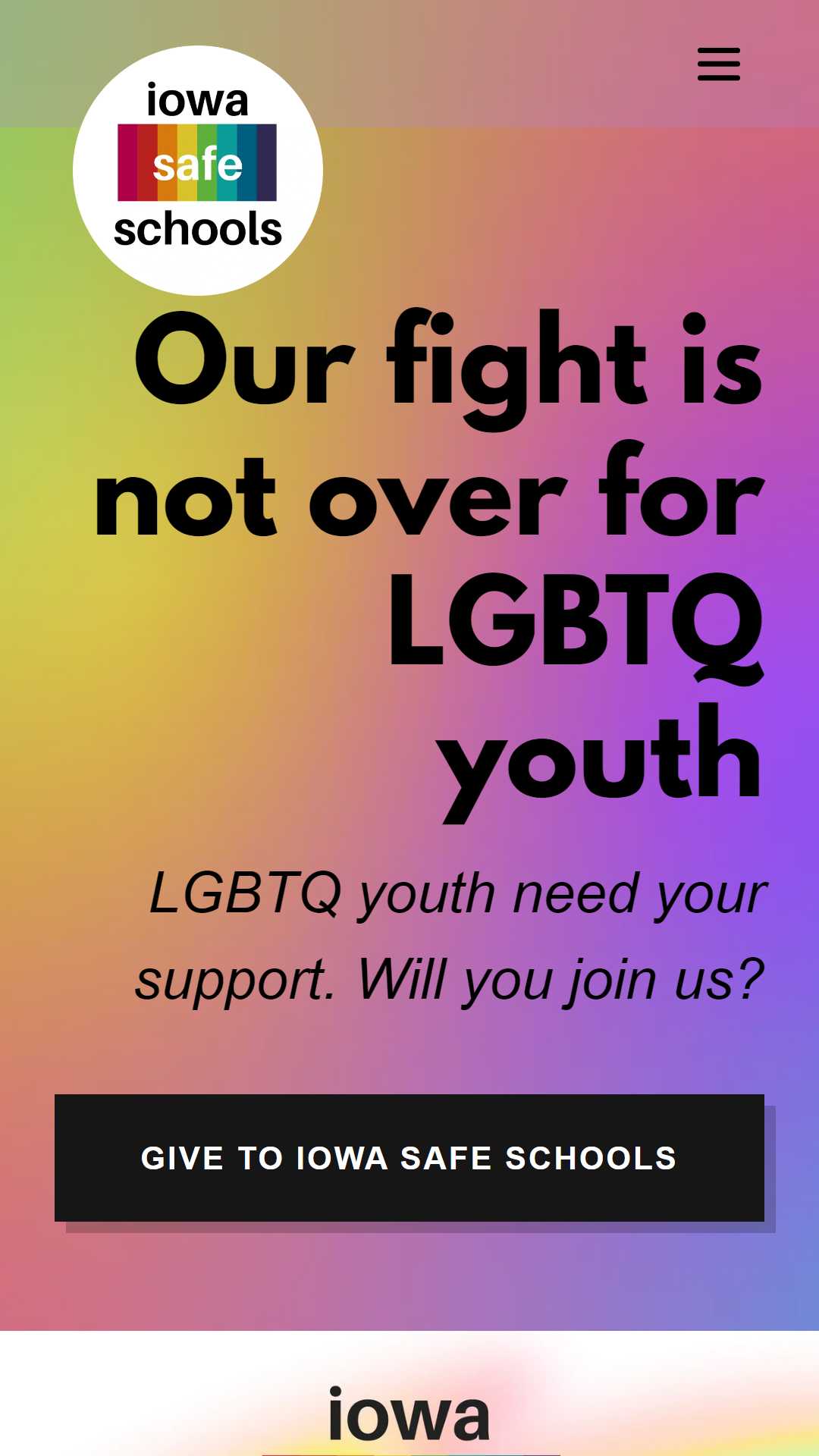
Task: Tap Give to Iowa Safe Schools button
Action: point(409,1157)
